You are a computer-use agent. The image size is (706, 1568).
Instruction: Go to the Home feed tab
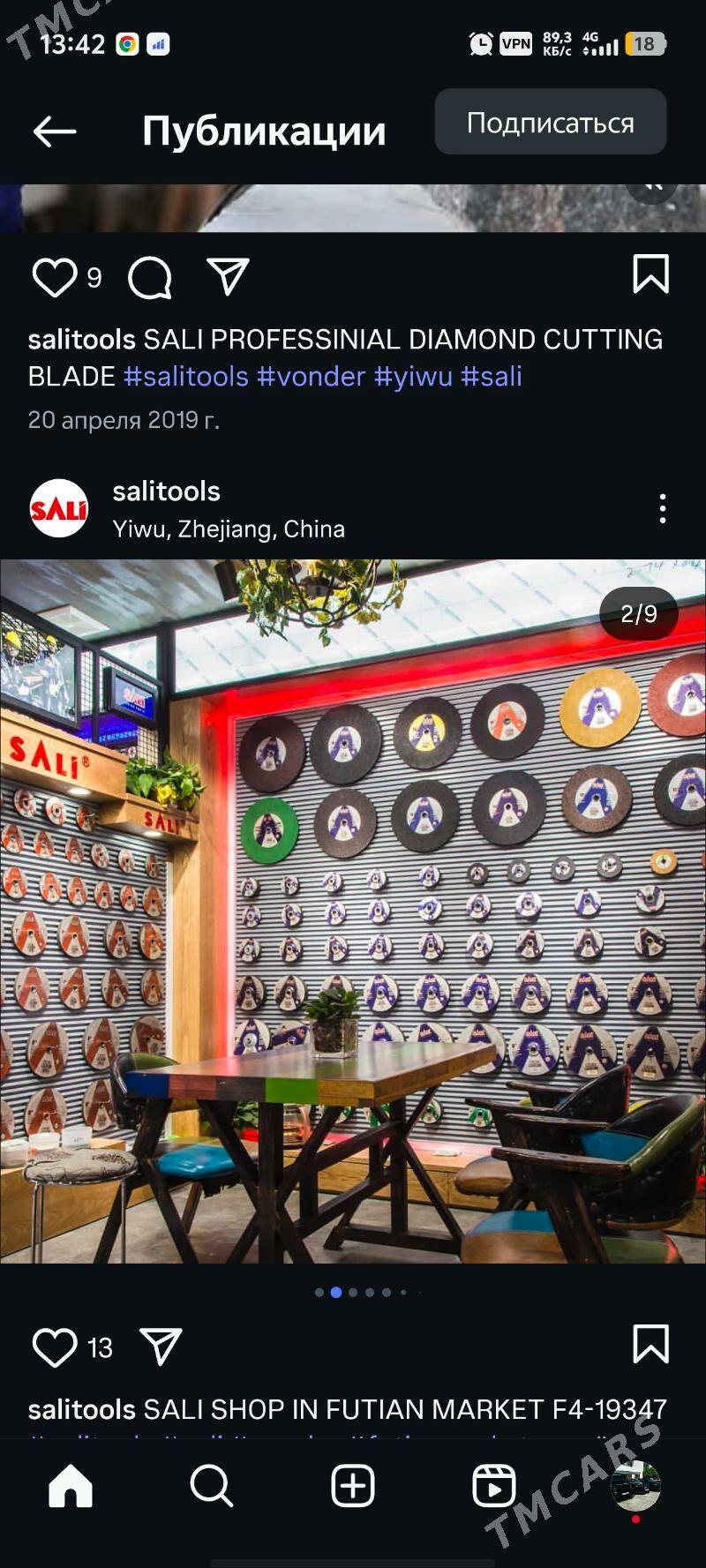pos(71,1486)
